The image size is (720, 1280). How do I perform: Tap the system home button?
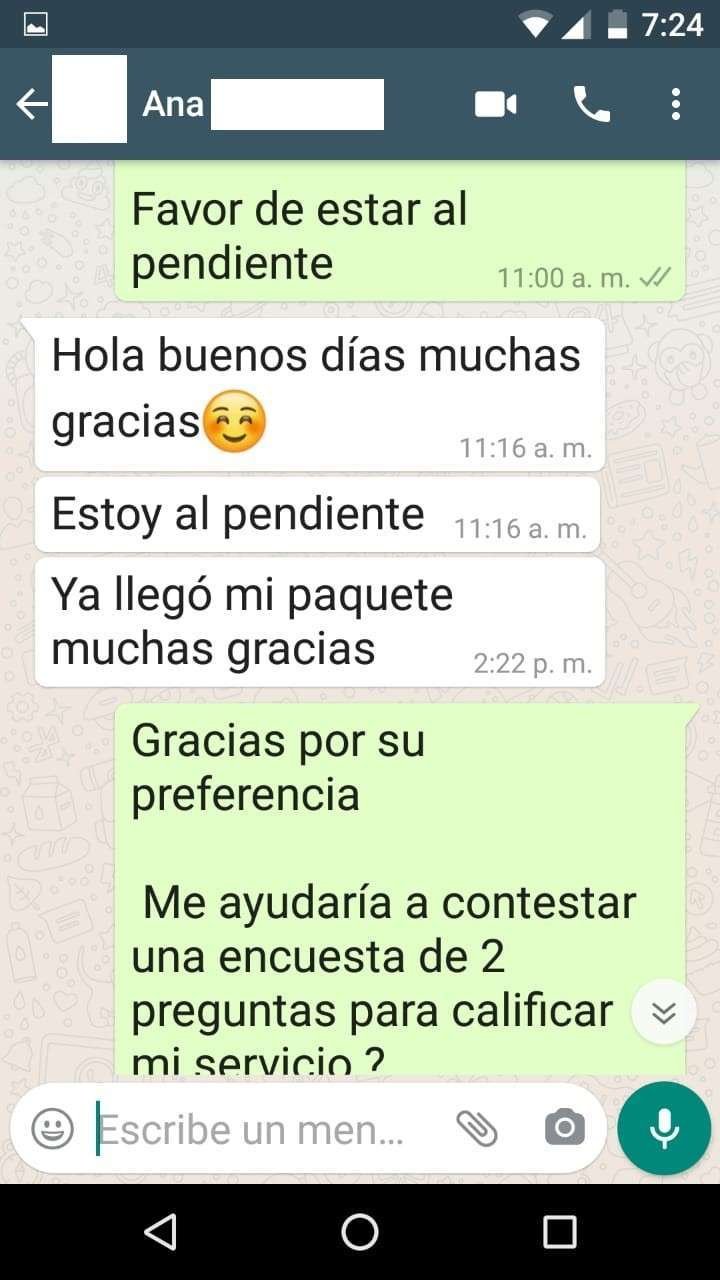(360, 1232)
